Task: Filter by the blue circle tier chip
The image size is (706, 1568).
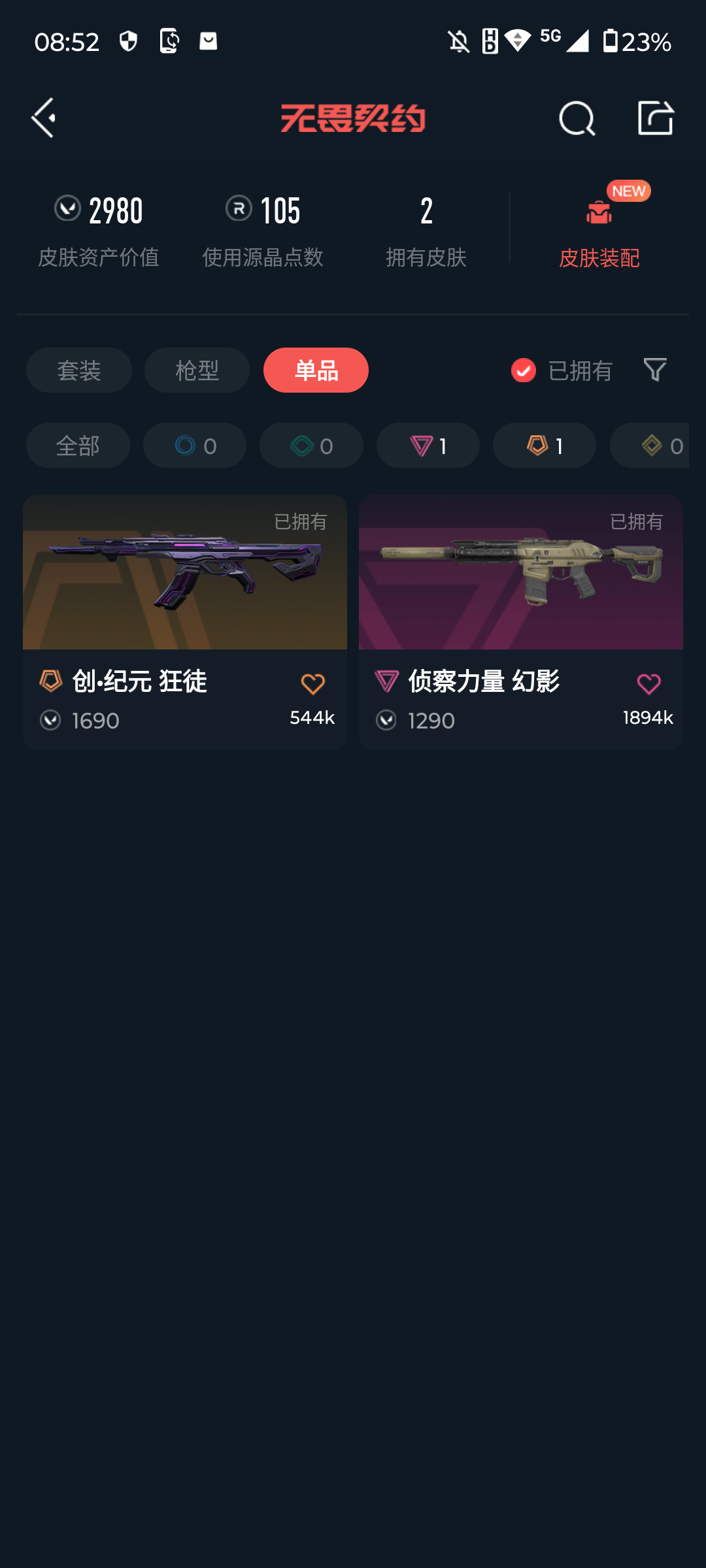Action: (x=195, y=446)
